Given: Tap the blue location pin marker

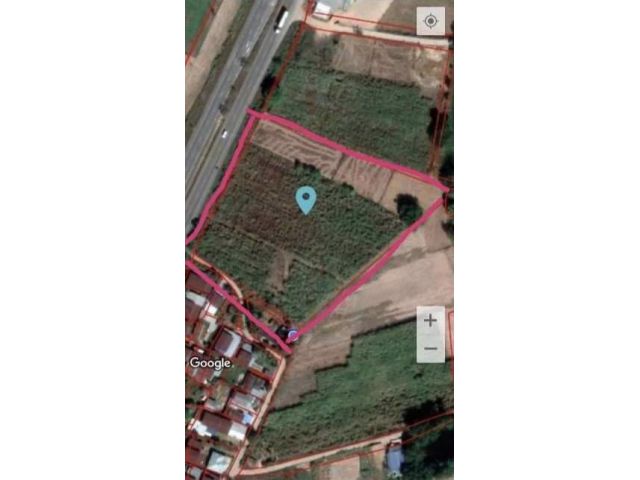Looking at the screenshot, I should pyautogui.click(x=306, y=199).
